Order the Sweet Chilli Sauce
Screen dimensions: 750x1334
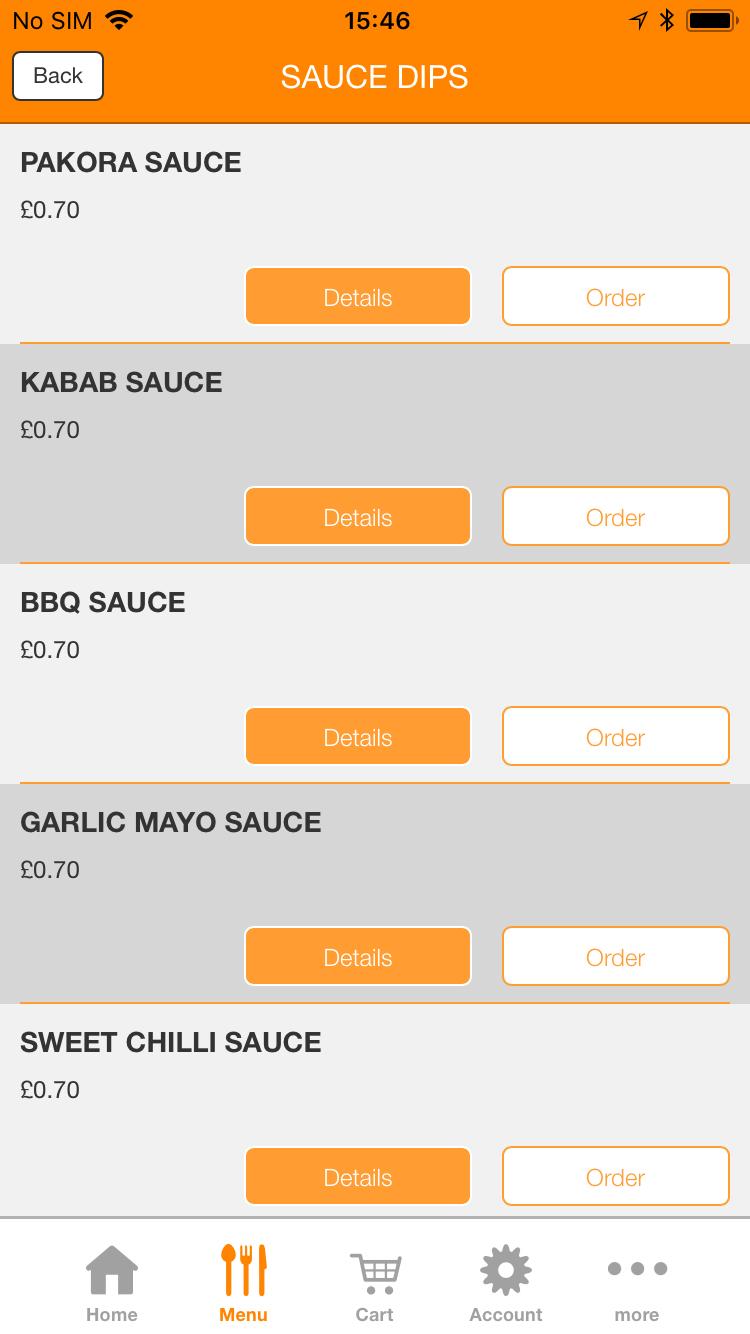coord(616,1176)
